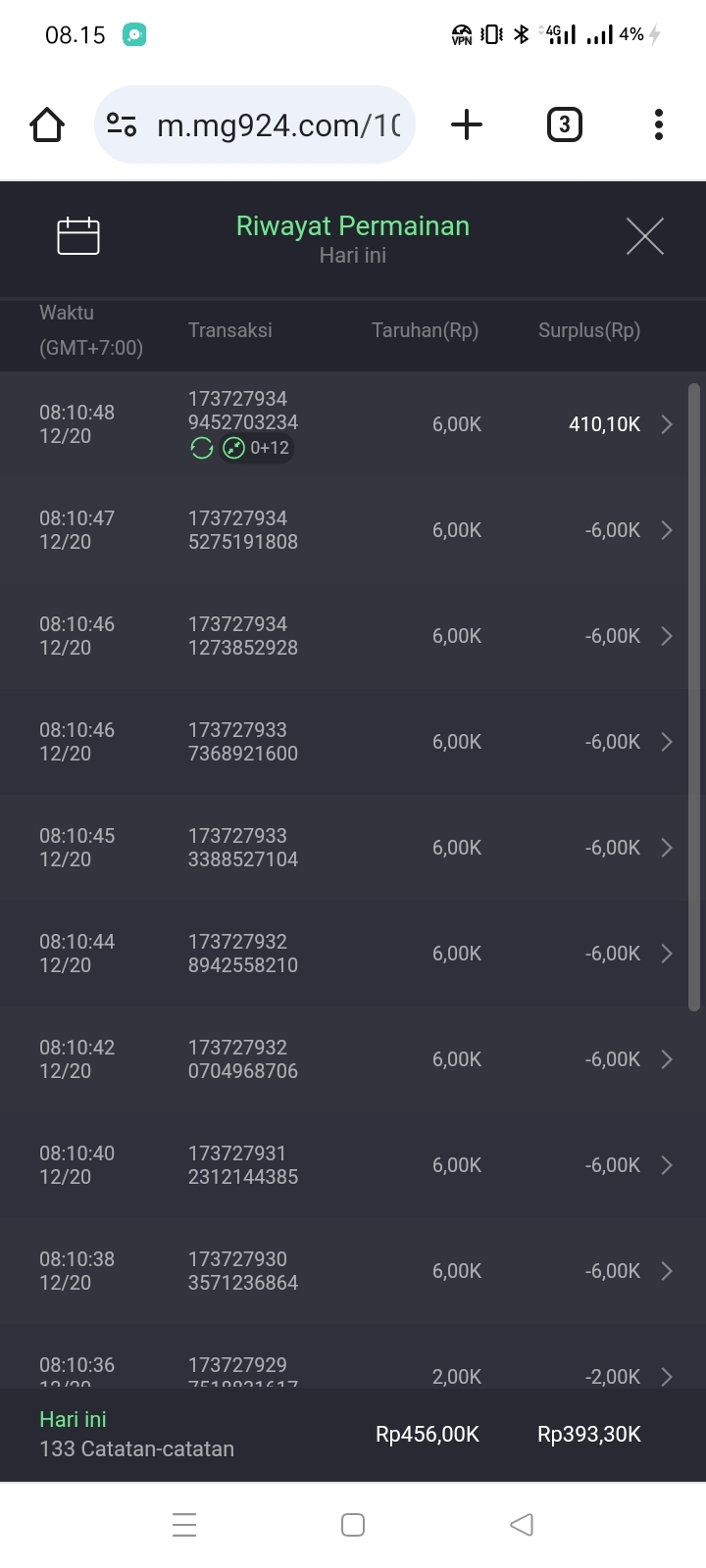Open a new browser tab

click(467, 124)
